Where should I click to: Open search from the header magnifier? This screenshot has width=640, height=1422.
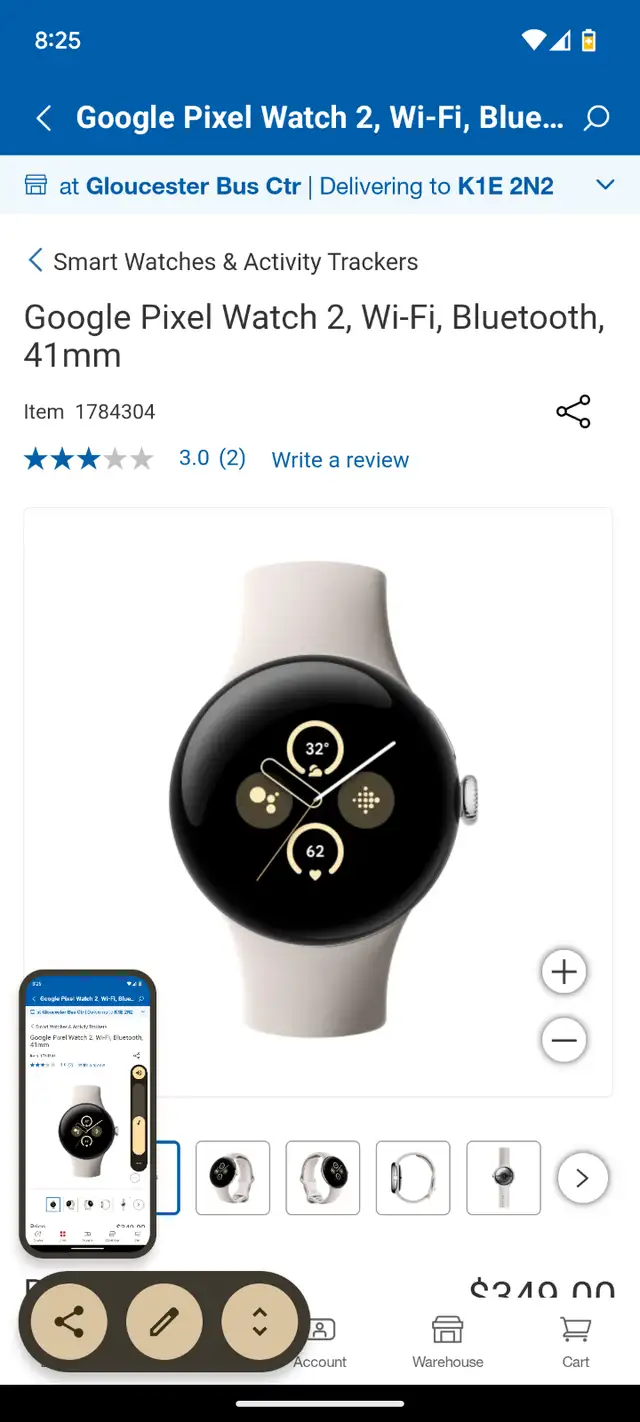point(596,119)
